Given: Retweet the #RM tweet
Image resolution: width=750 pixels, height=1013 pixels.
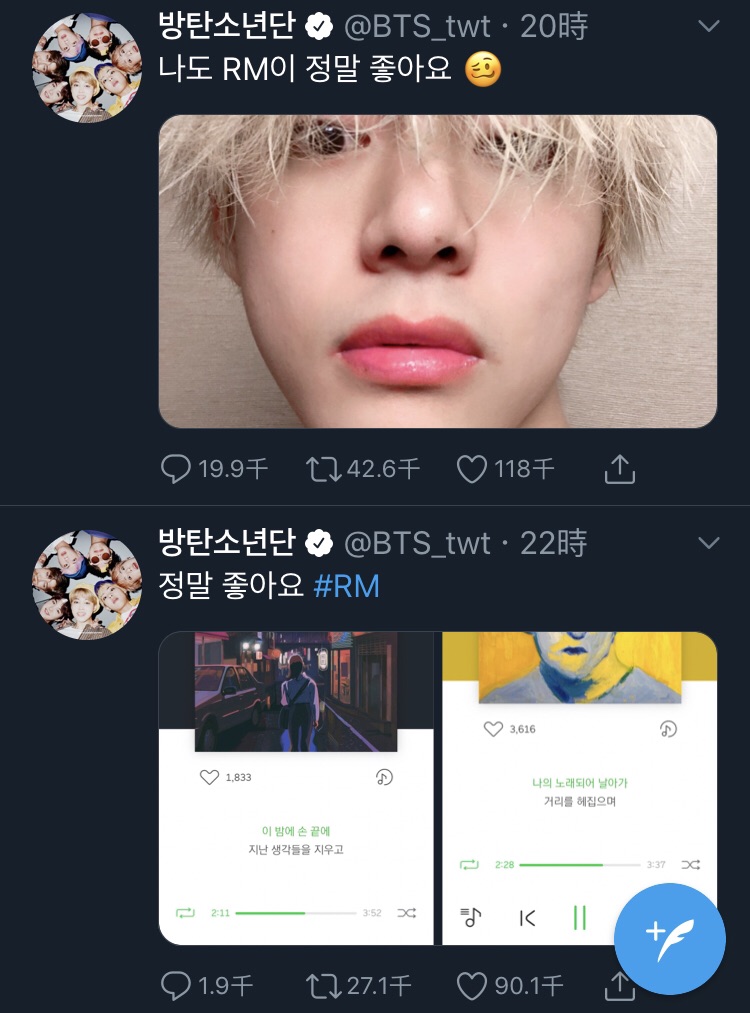Looking at the screenshot, I should (324, 987).
